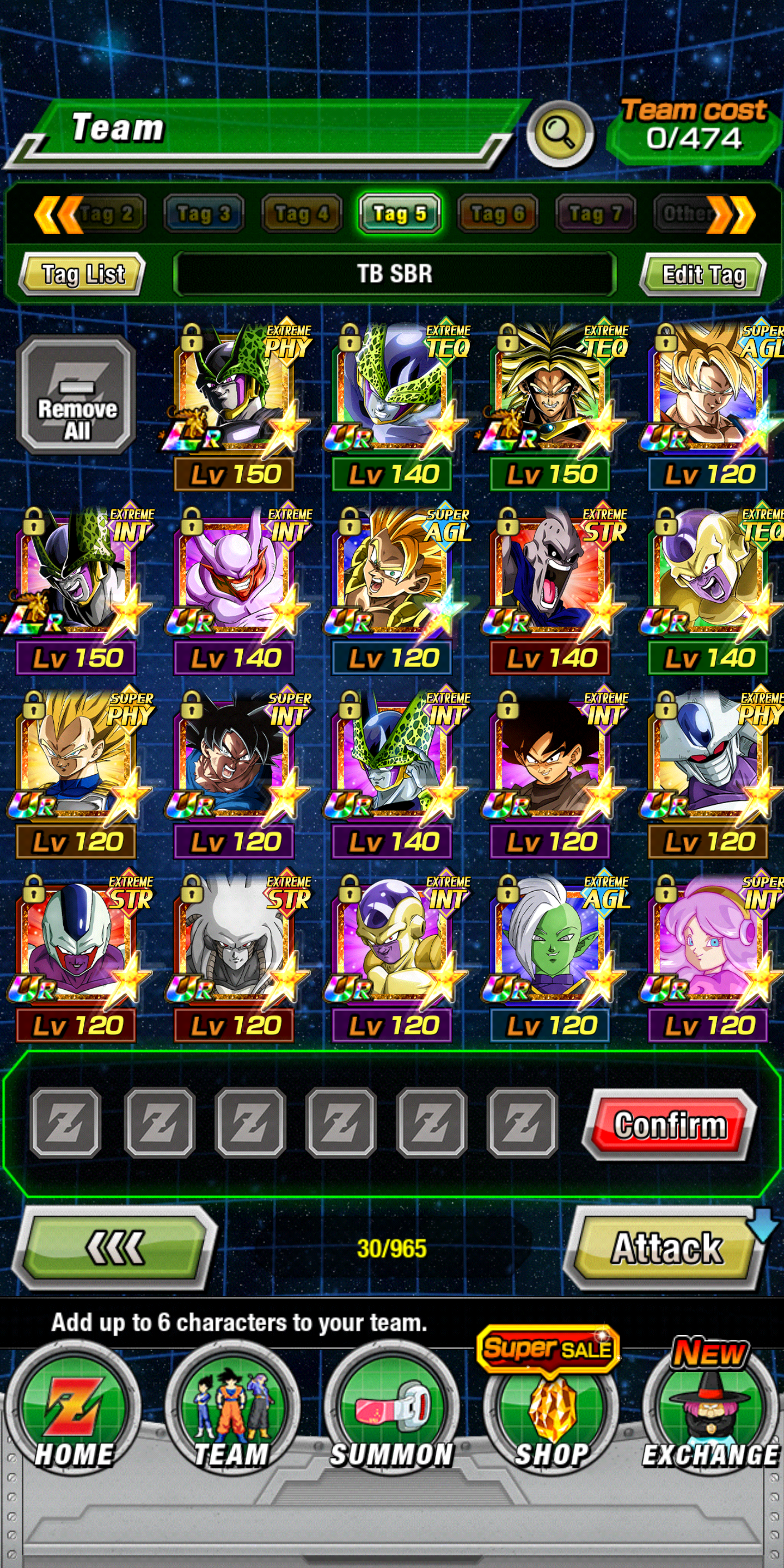
Task: Switch to the Tag 3 tab
Action: 204,213
